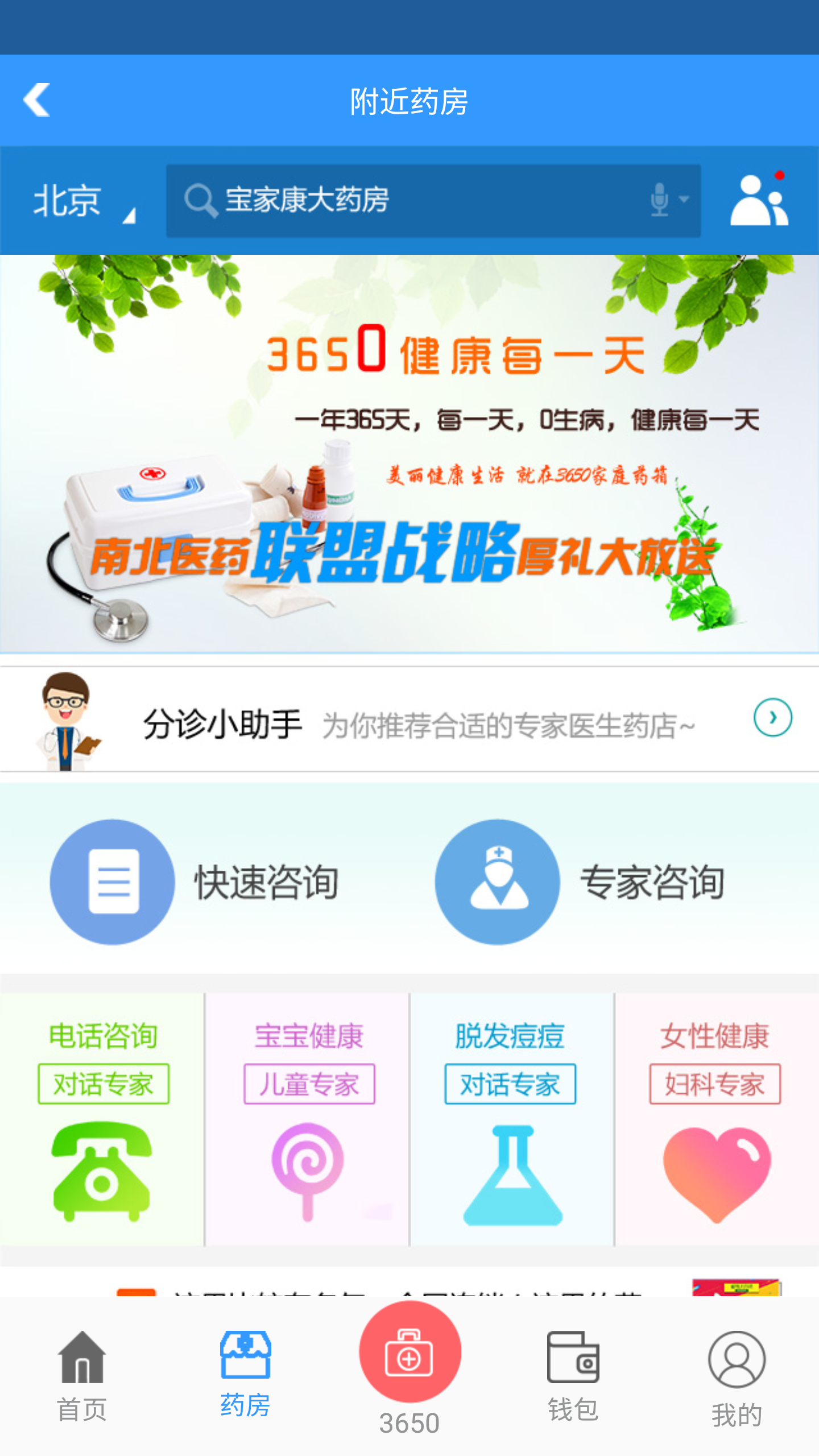The image size is (819, 1456).
Task: Open the 女性健康 gynecology expert card
Action: coord(716,1118)
